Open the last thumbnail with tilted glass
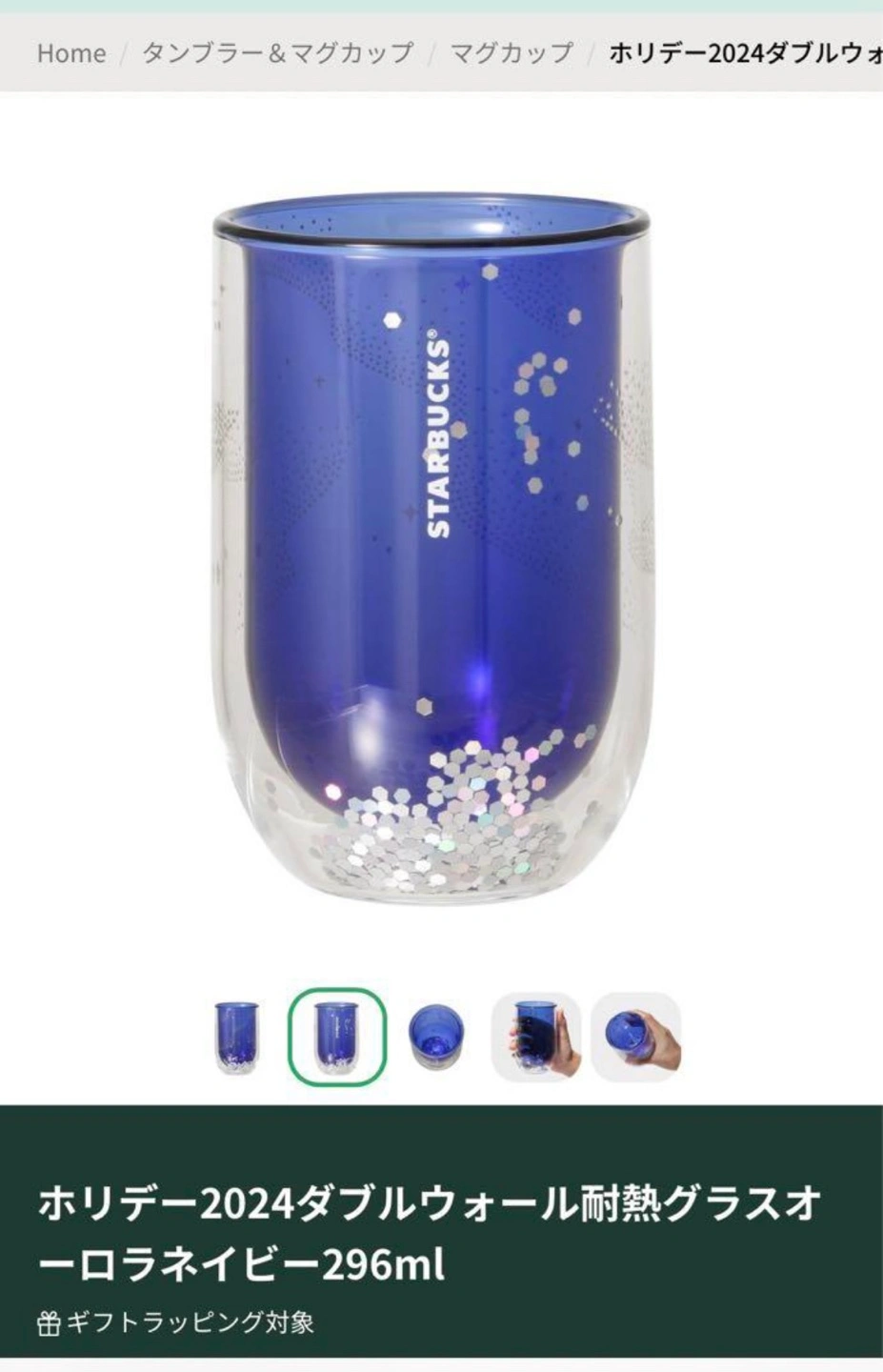The image size is (883, 1372). pyautogui.click(x=636, y=1038)
